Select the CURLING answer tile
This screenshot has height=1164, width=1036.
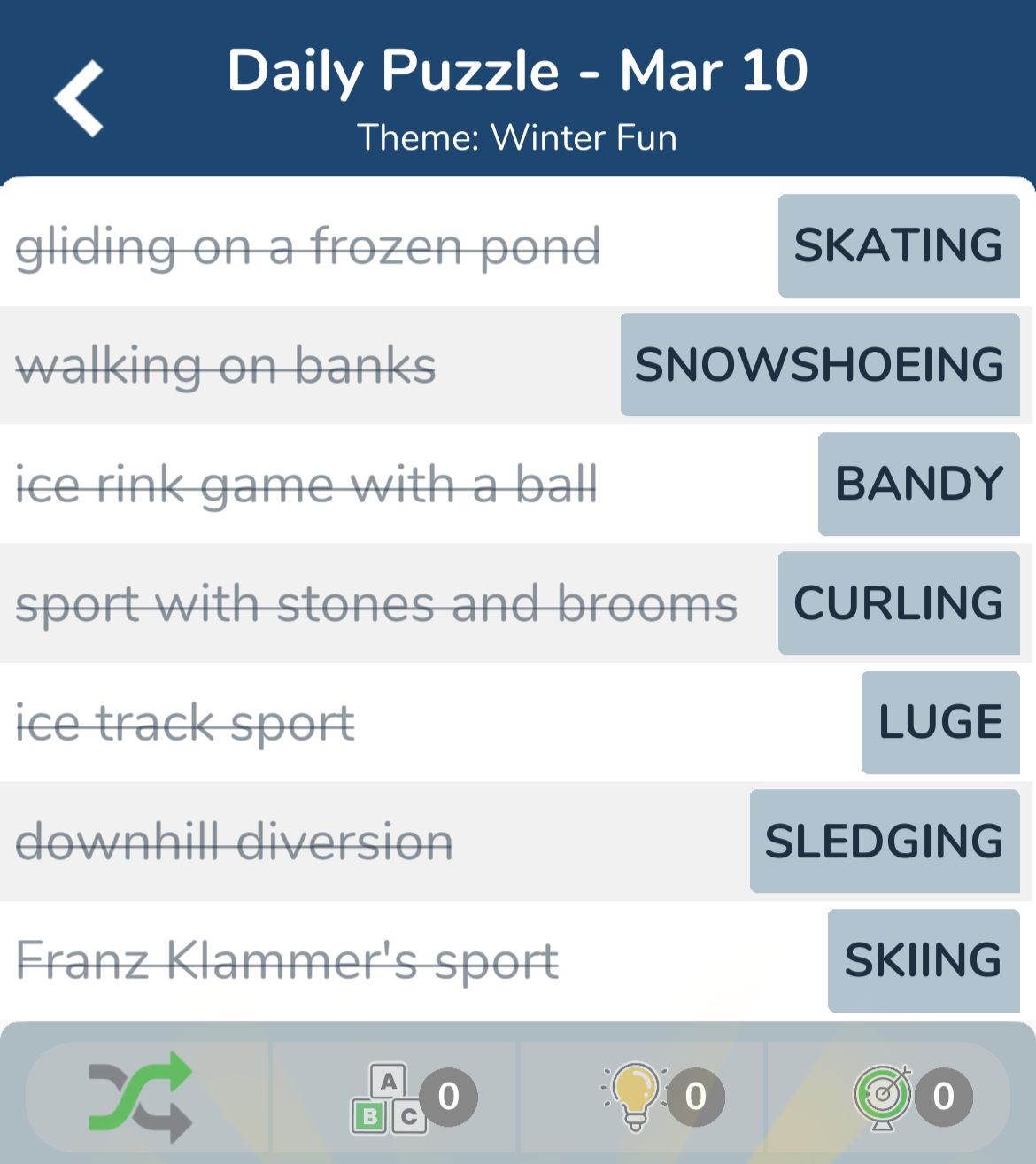pyautogui.click(x=898, y=602)
